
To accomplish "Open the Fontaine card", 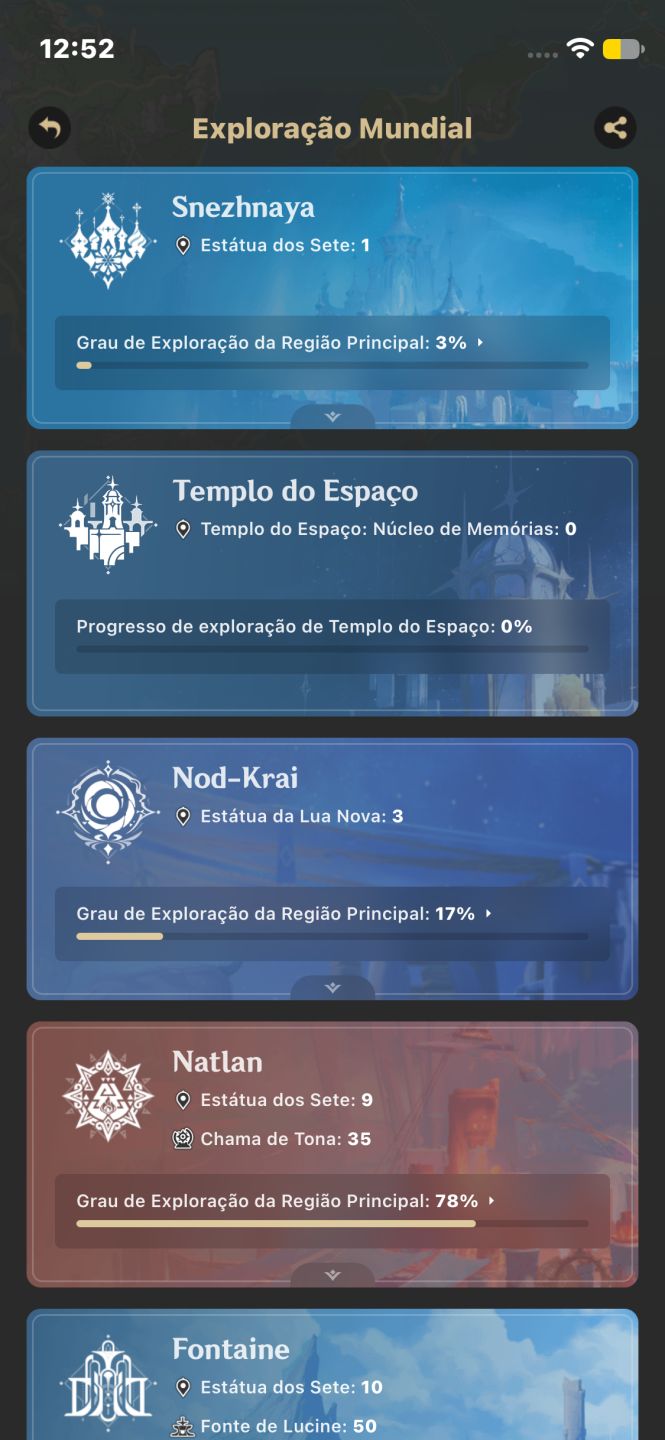I will [332, 1375].
